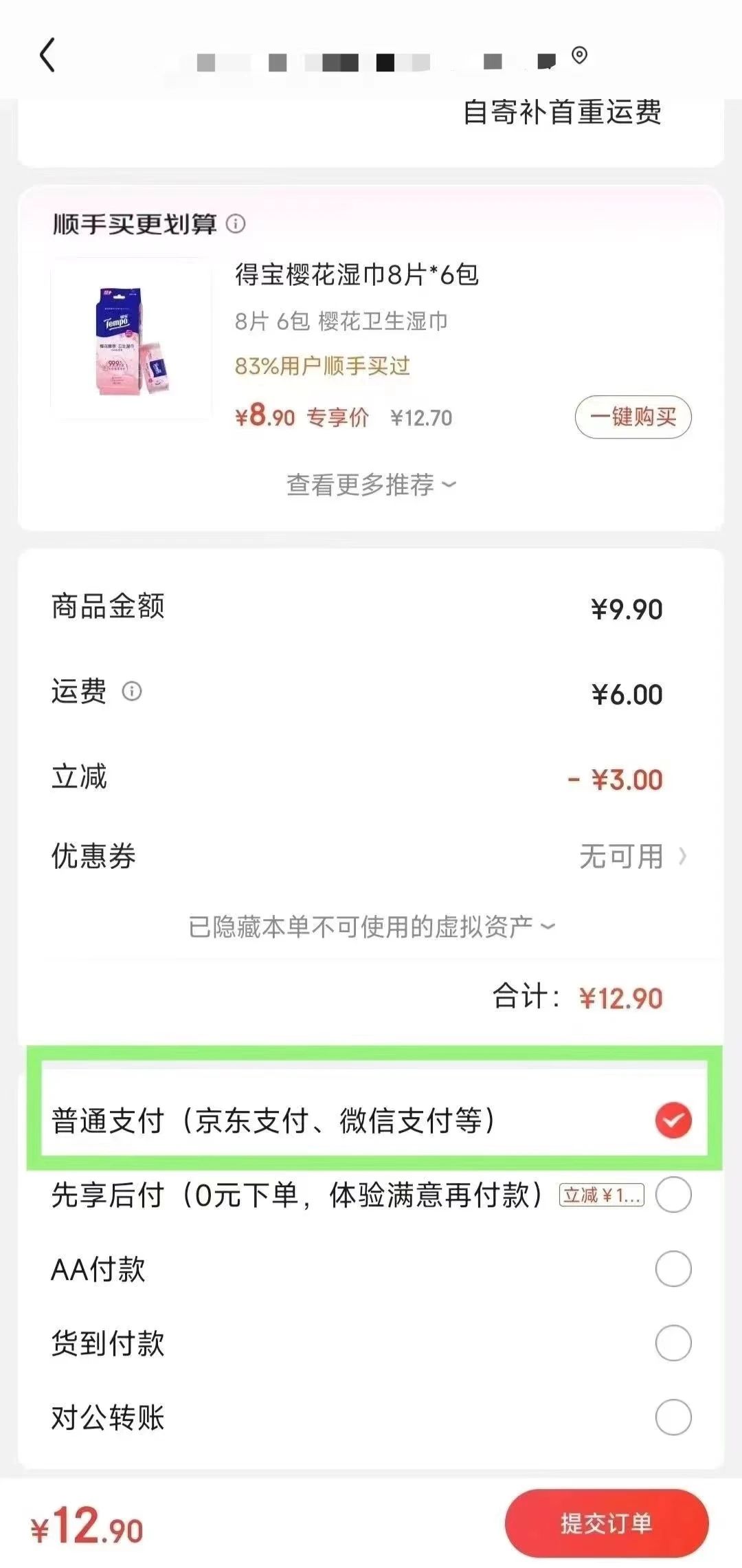Open info icon beside 顺手买更划算

(x=236, y=224)
